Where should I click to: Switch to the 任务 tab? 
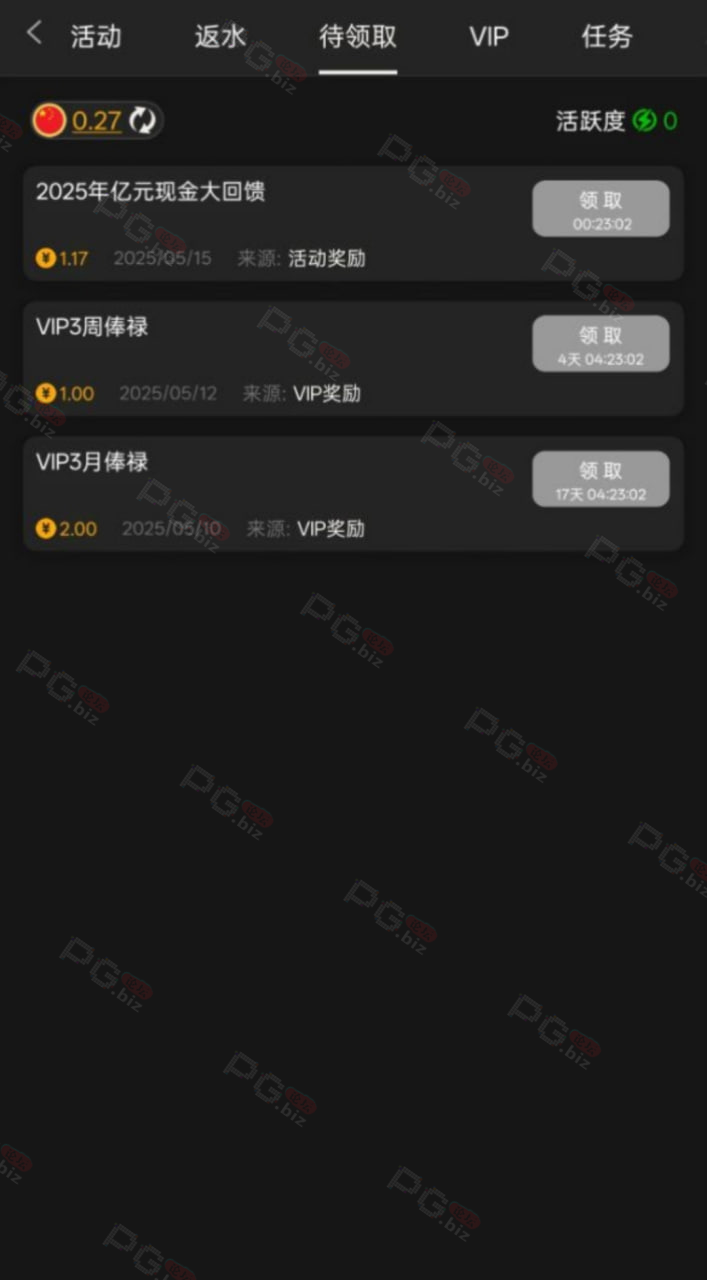pos(607,37)
